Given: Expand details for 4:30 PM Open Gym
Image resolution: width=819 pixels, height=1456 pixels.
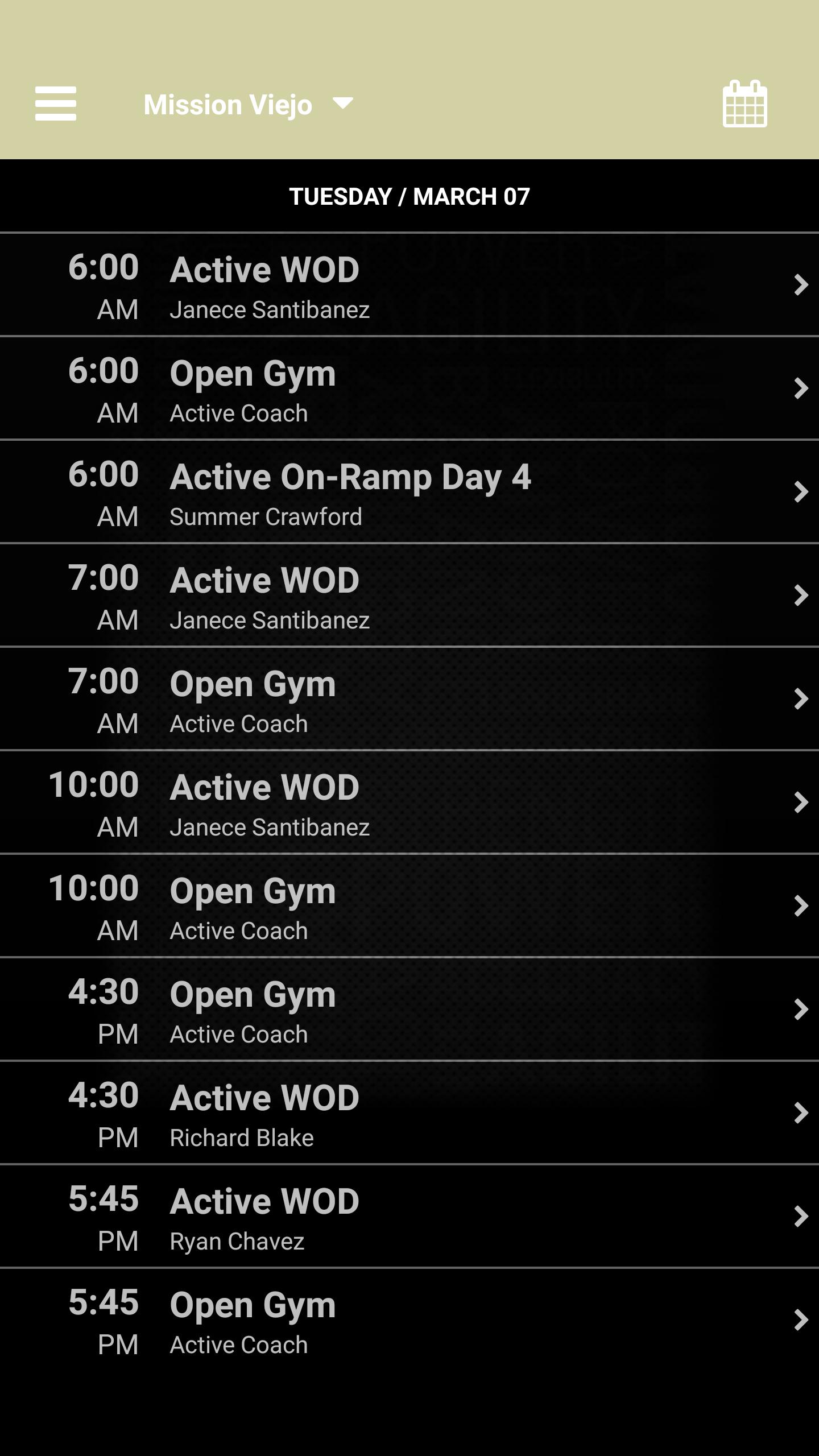Looking at the screenshot, I should [800, 1010].
